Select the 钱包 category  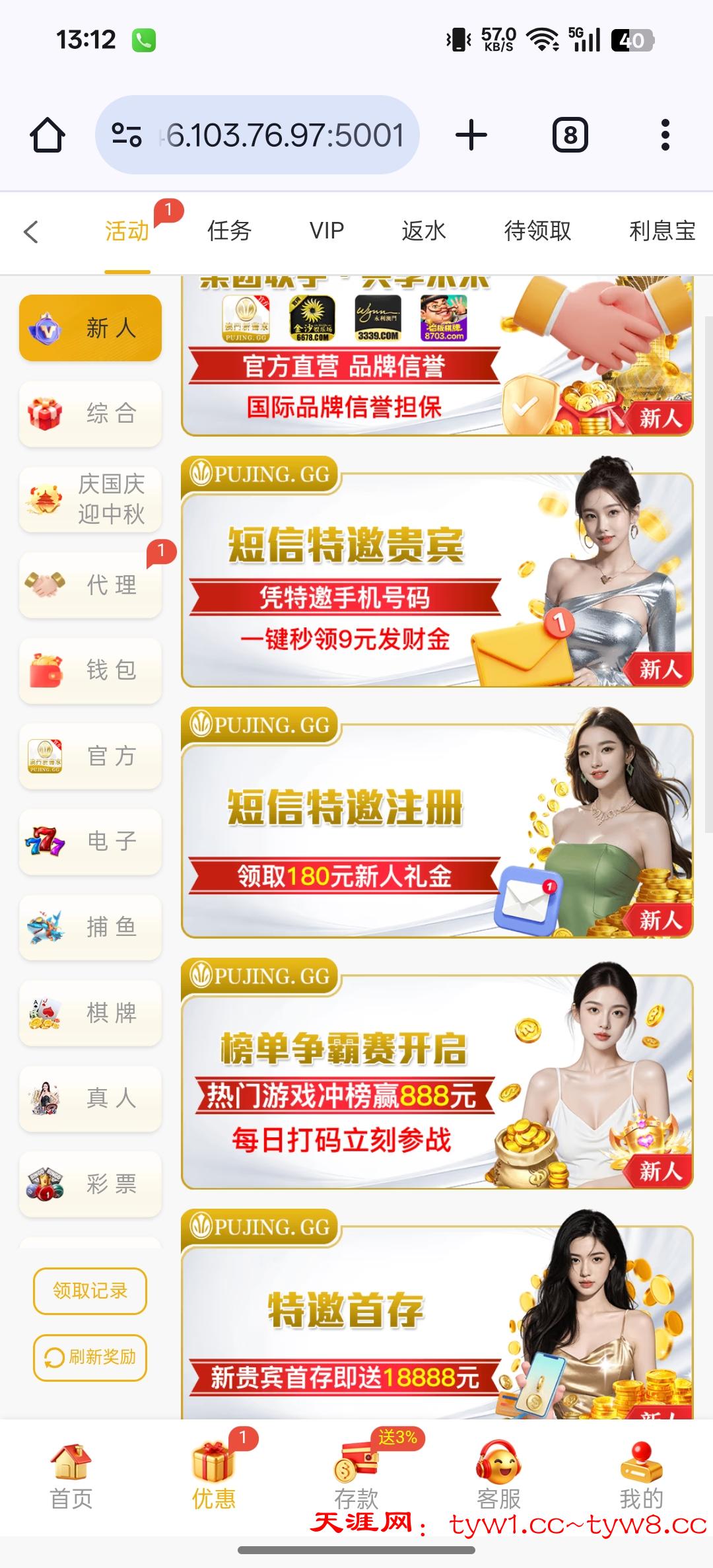tap(90, 670)
